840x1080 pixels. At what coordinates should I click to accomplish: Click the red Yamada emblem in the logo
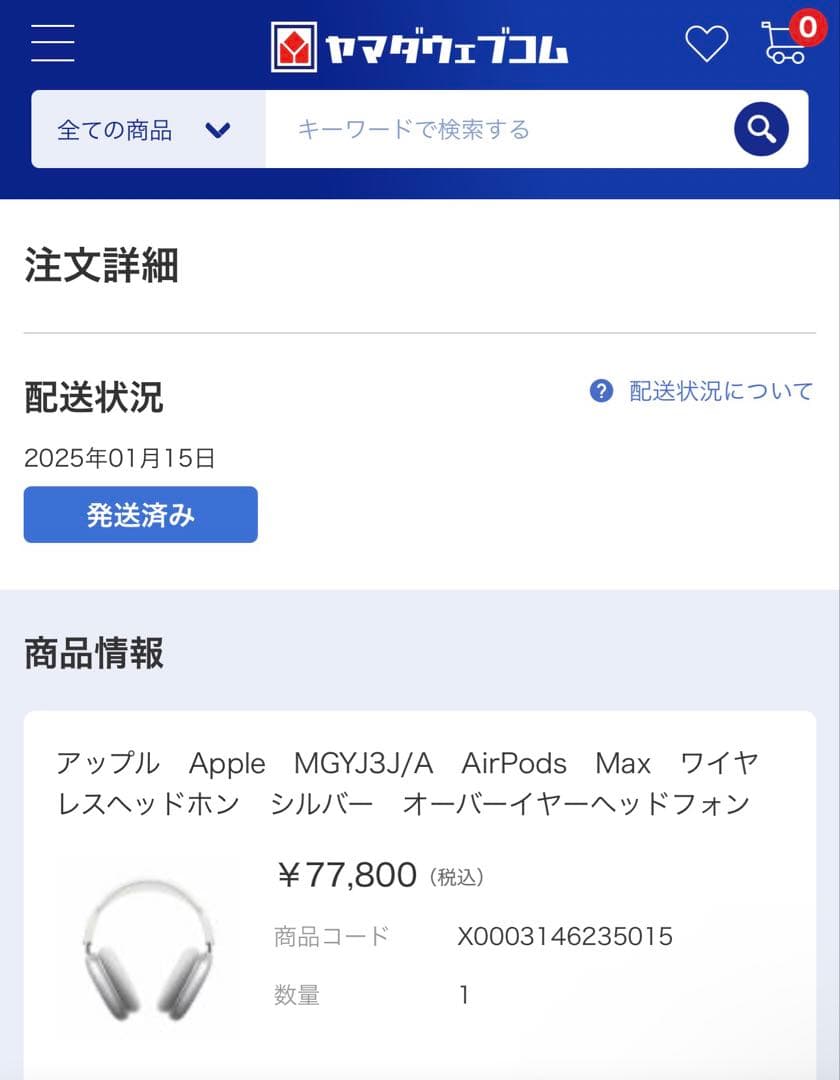(x=295, y=45)
